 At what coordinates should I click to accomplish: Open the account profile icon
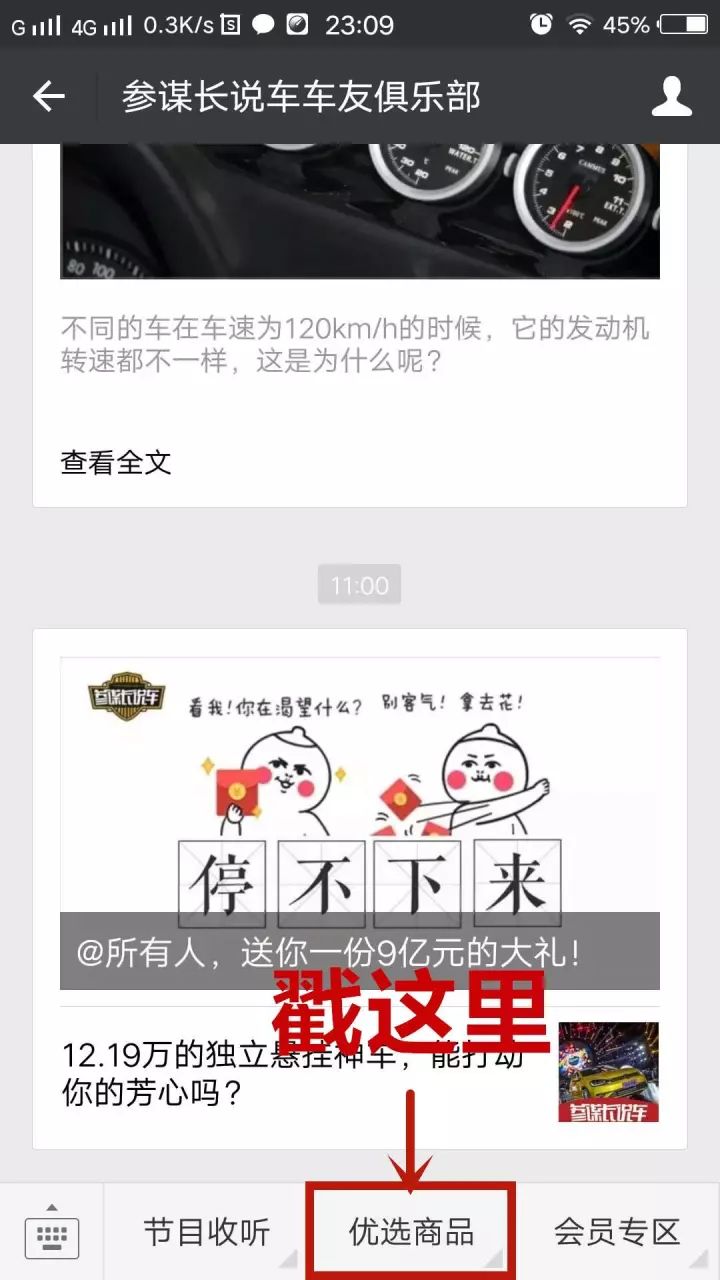[672, 96]
